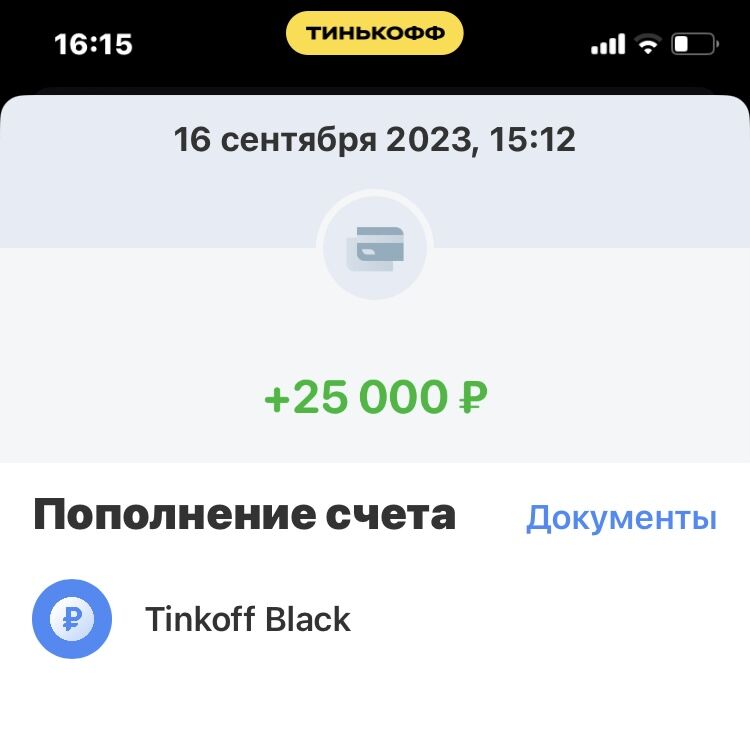Open the Документы link
750x744 pixels.
[x=621, y=518]
